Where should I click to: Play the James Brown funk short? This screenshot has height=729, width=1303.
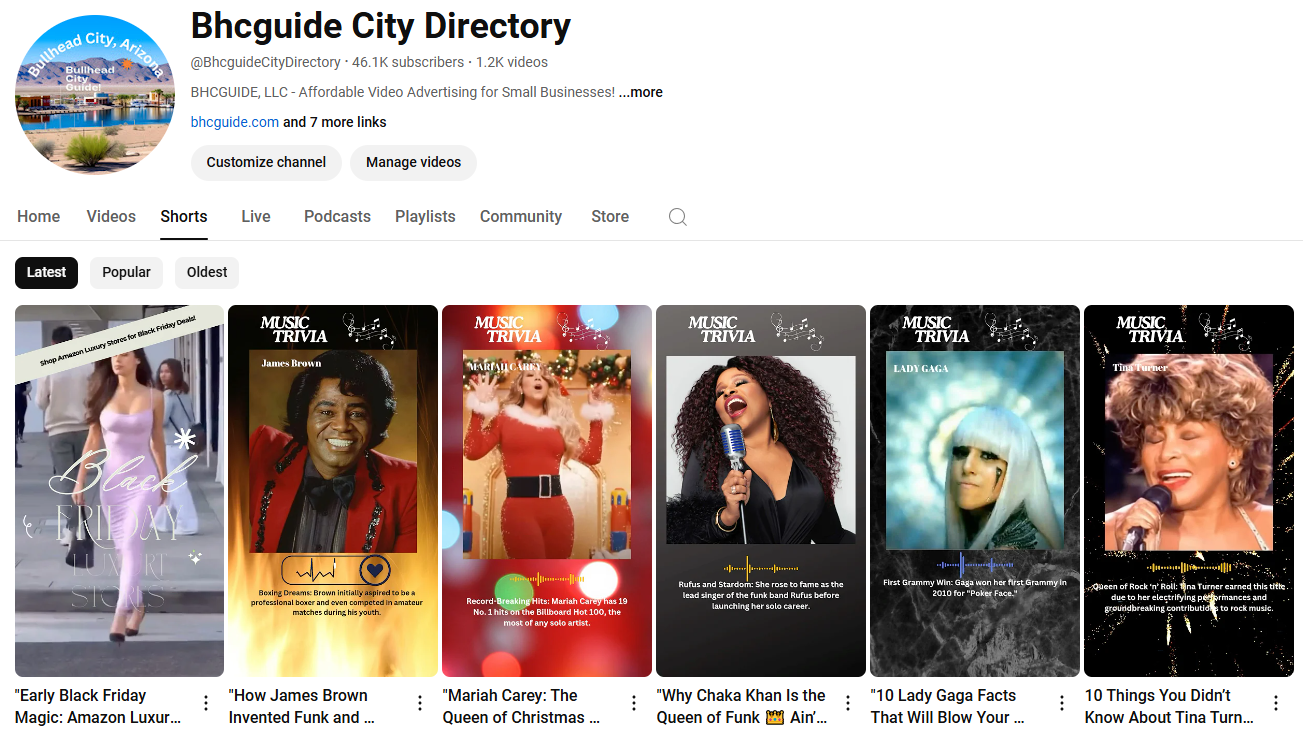[x=333, y=490]
